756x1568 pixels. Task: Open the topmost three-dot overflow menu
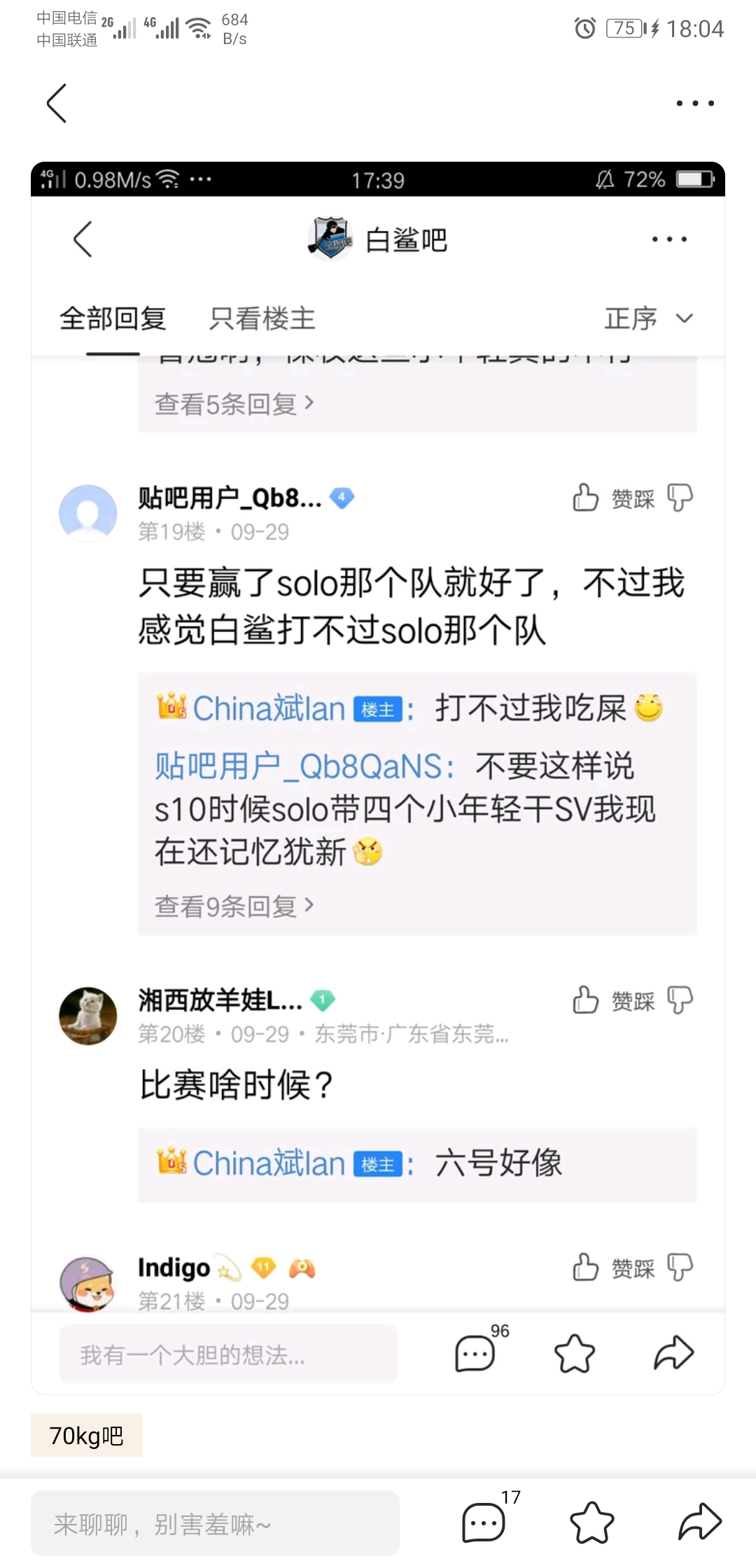pos(695,104)
